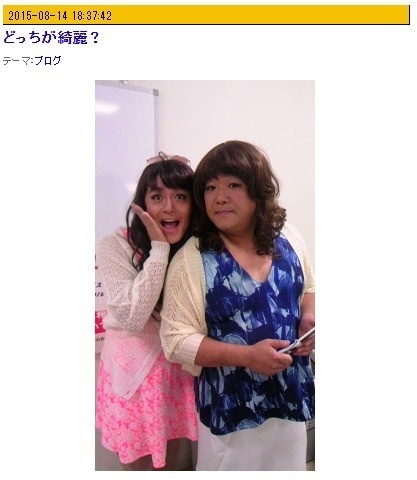Image resolution: width=417 pixels, height=480 pixels.
Task: Open the ブログ theme link
Action: pyautogui.click(x=48, y=61)
